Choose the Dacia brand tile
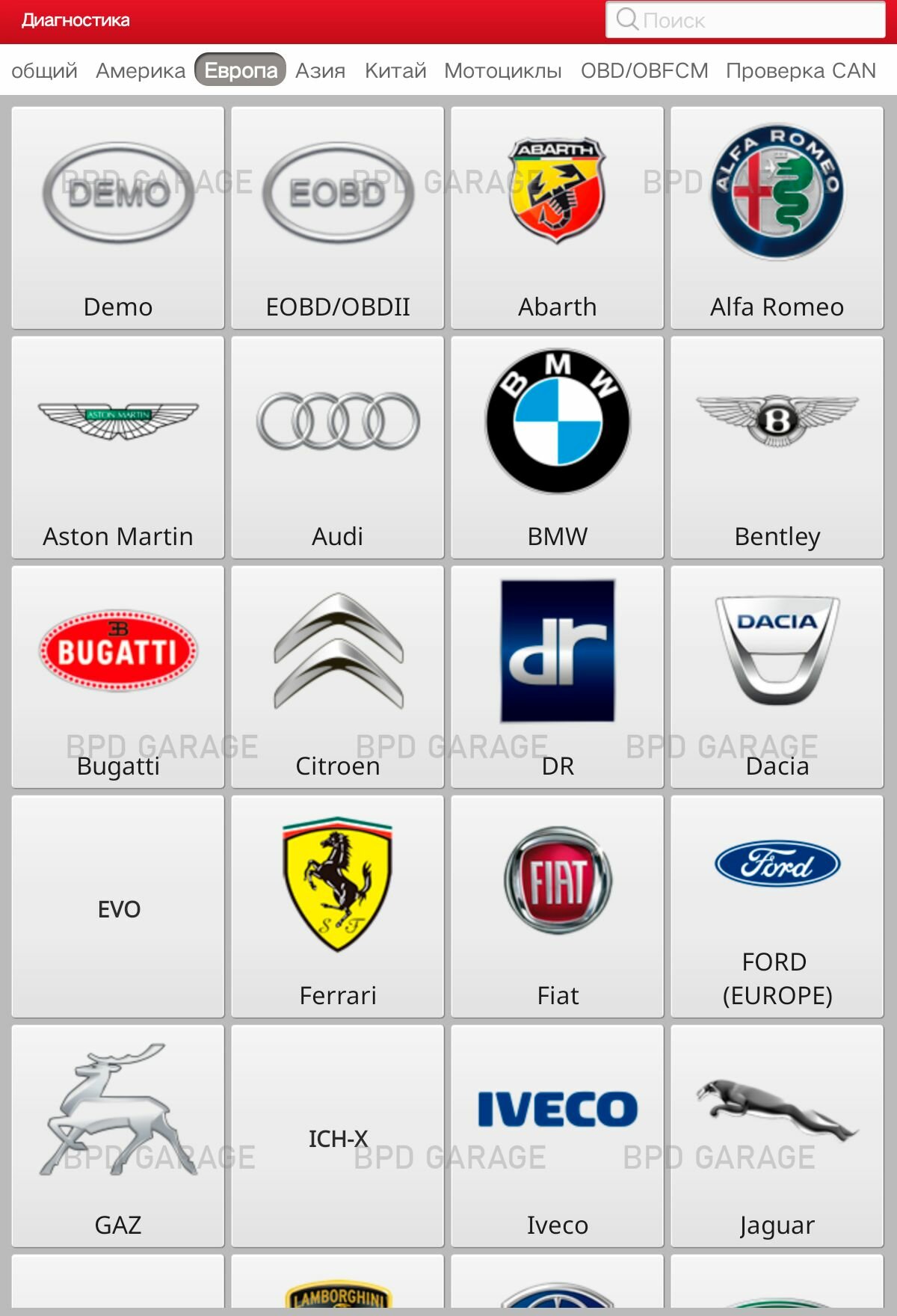This screenshot has width=897, height=1316. pos(777,677)
